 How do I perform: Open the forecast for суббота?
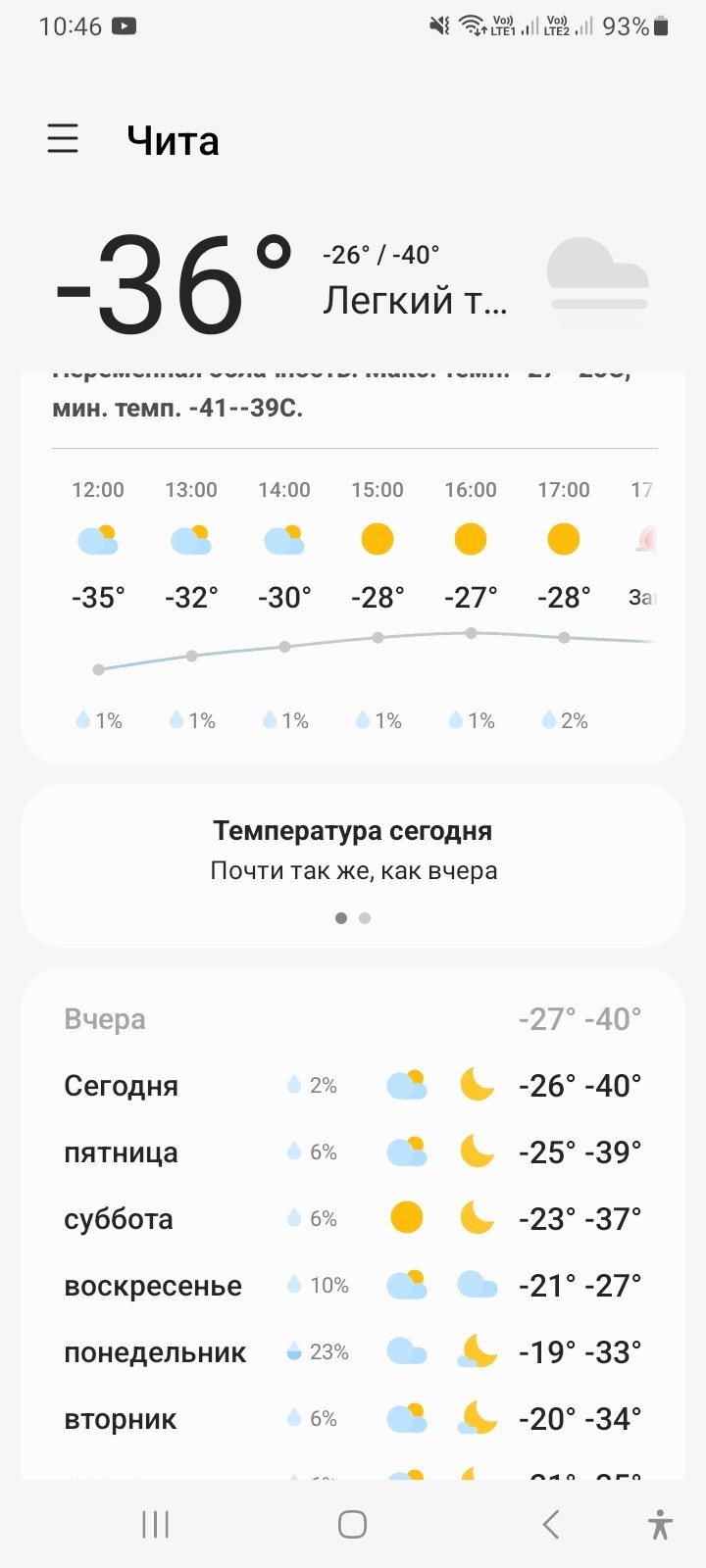point(353,1218)
